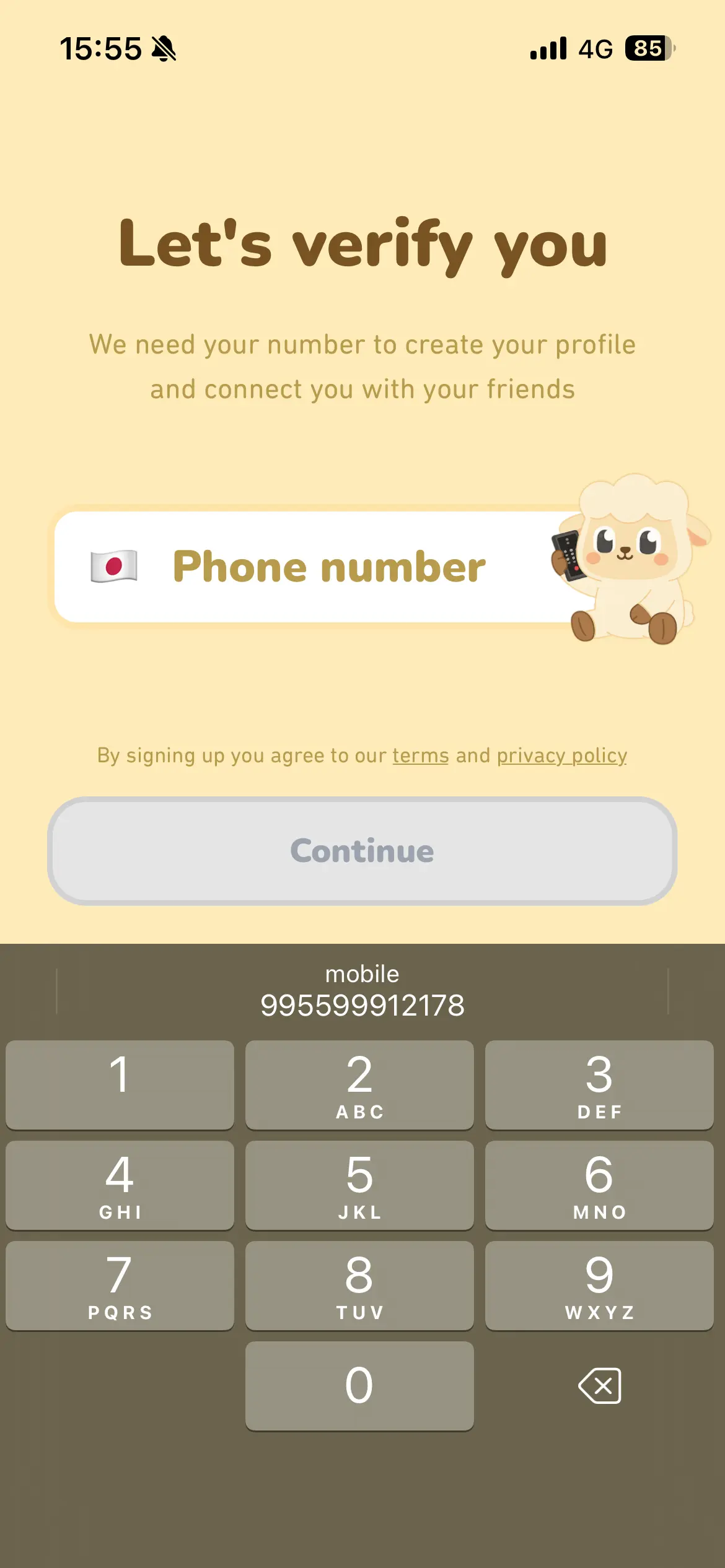This screenshot has width=725, height=1568.
Task: Open the terms link
Action: click(420, 755)
